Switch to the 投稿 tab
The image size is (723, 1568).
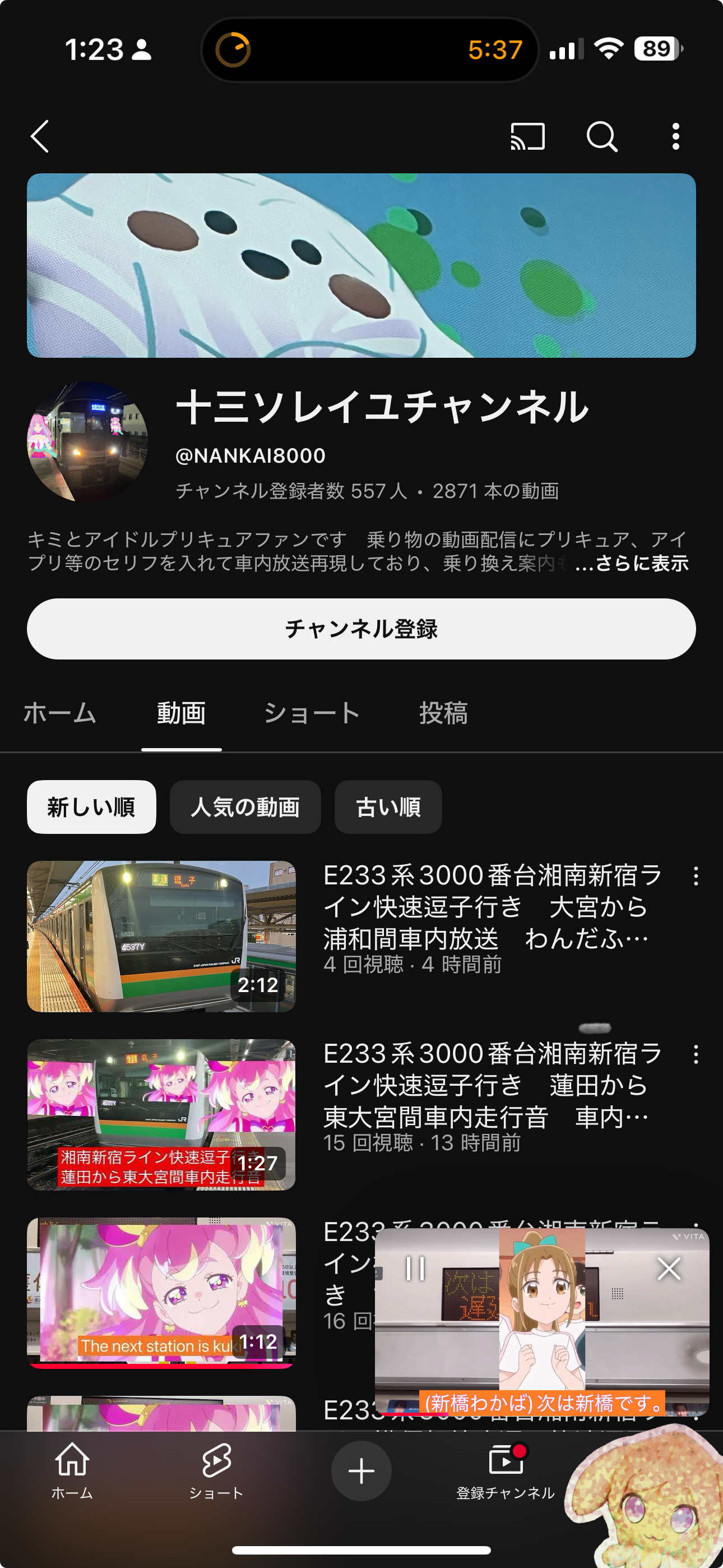(444, 713)
